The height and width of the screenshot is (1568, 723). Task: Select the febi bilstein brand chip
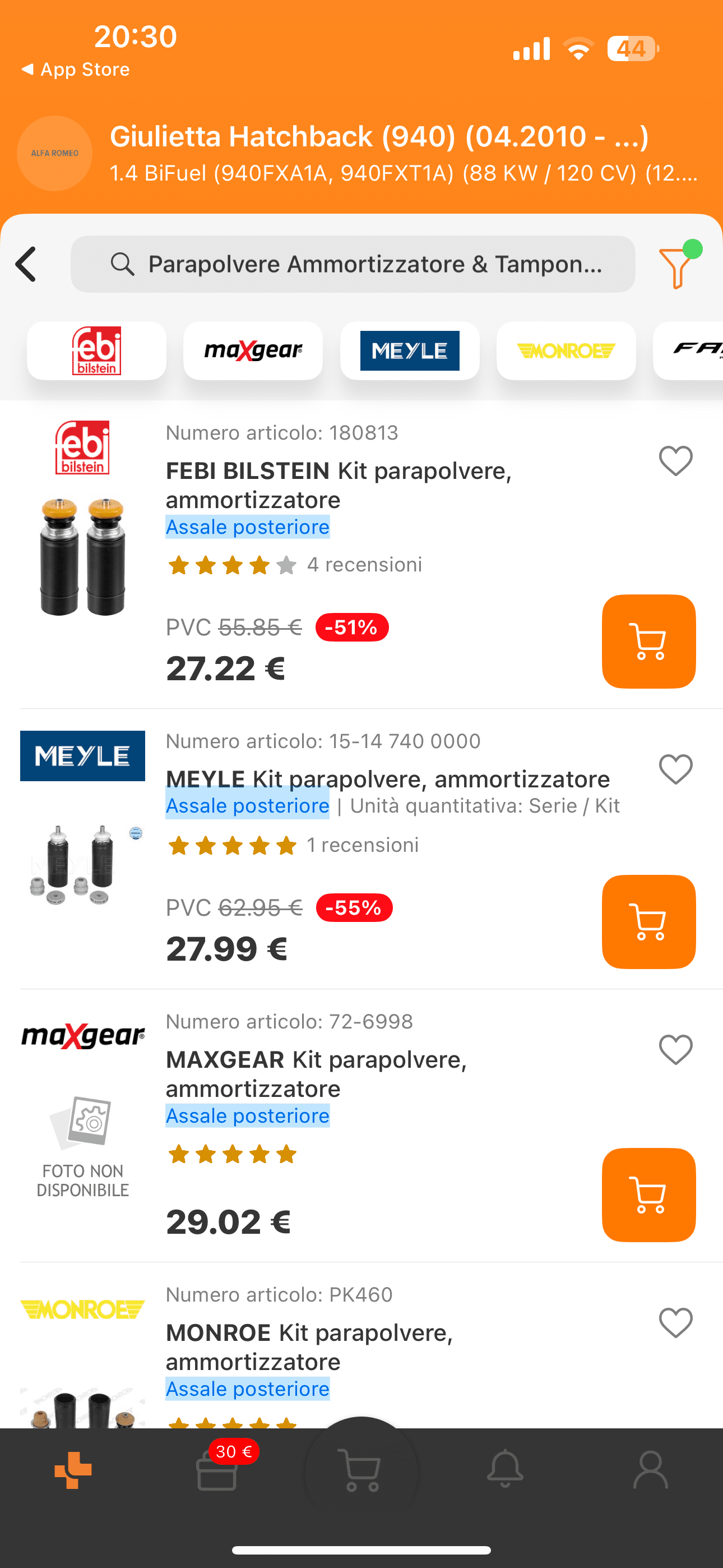pyautogui.click(x=97, y=351)
